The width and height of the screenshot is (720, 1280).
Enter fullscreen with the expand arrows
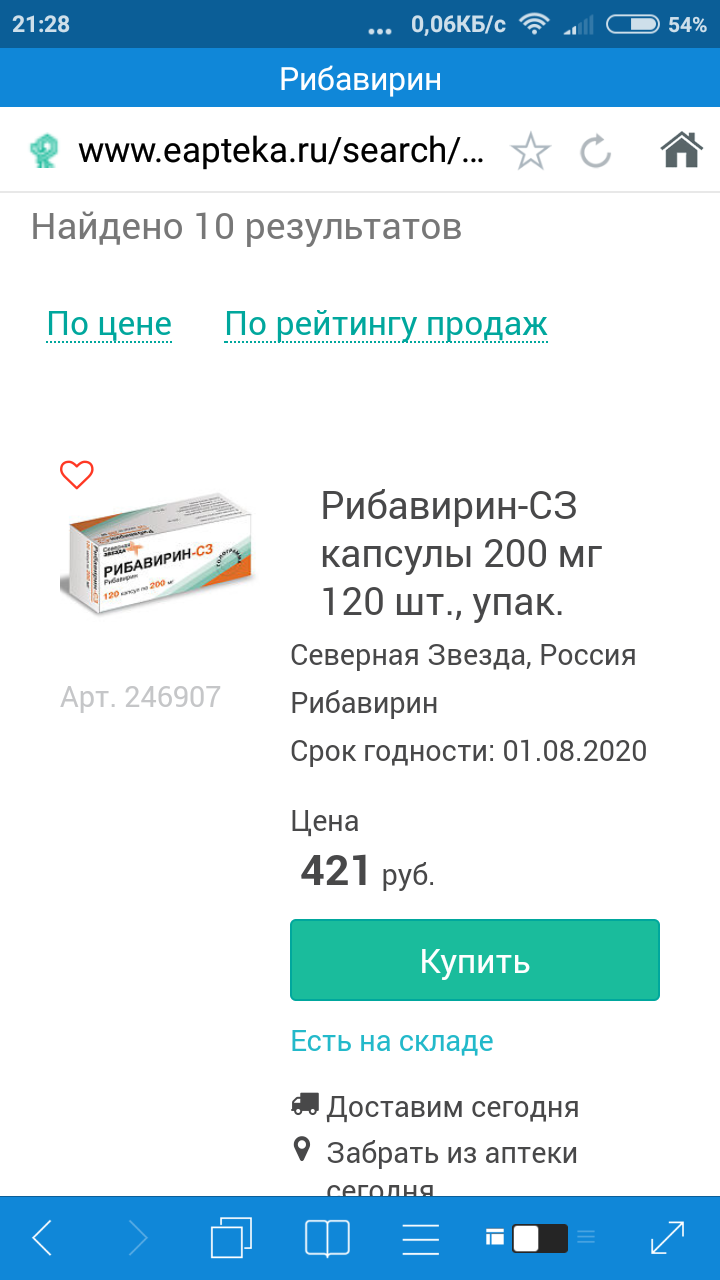click(x=667, y=1238)
